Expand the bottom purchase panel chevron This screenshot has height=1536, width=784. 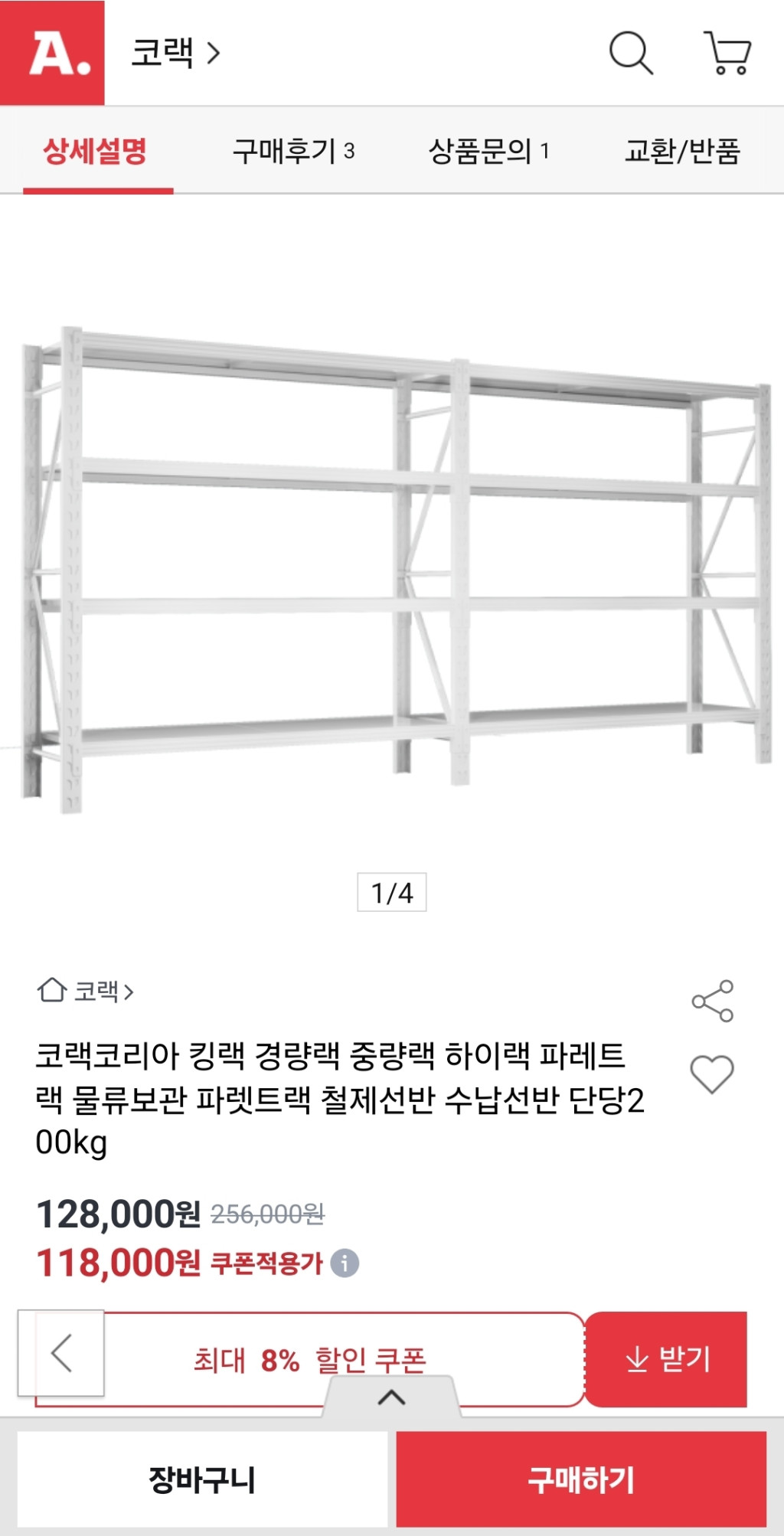[x=392, y=1397]
